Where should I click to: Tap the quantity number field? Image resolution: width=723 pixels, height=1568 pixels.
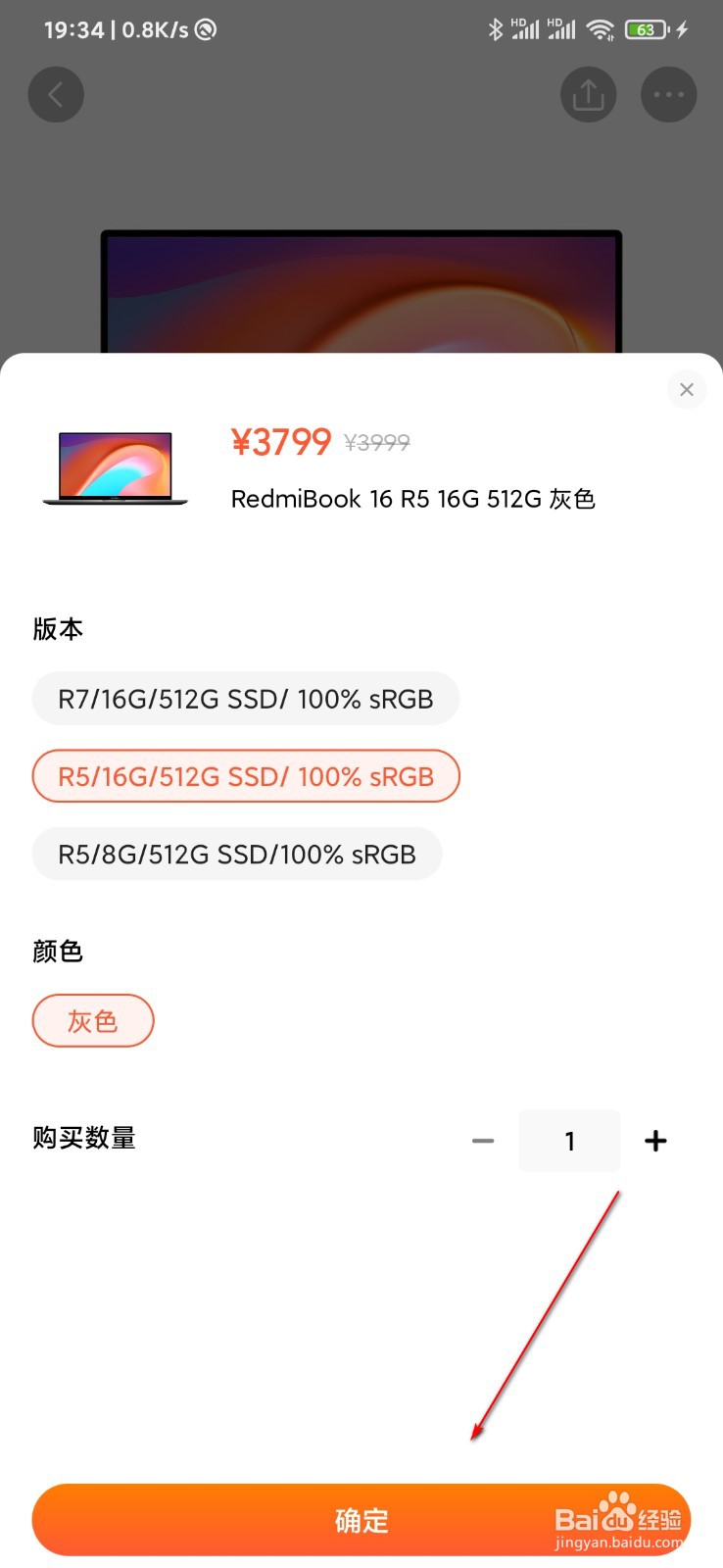[x=569, y=1141]
